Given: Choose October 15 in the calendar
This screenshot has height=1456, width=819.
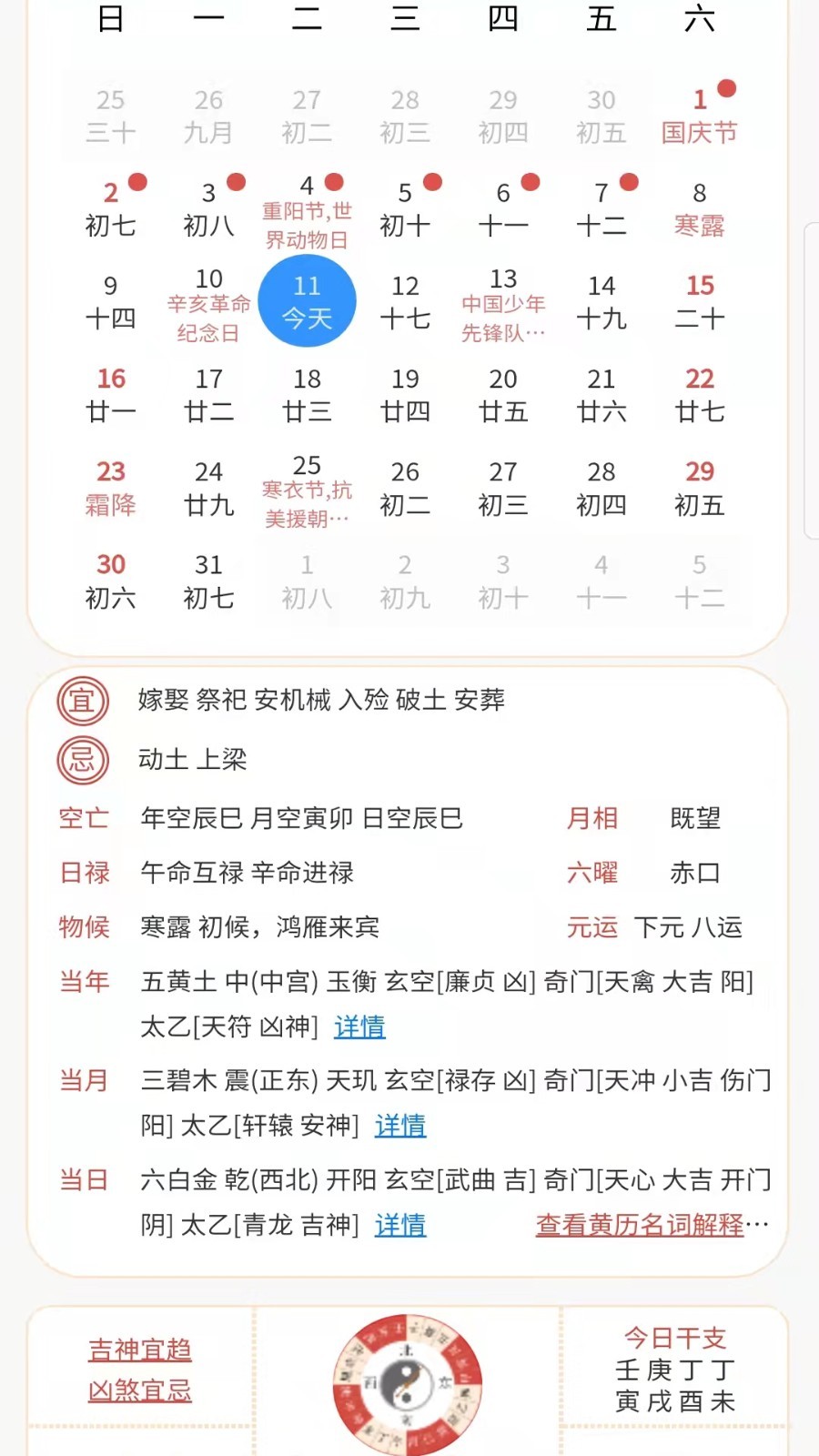Looking at the screenshot, I should (x=699, y=302).
